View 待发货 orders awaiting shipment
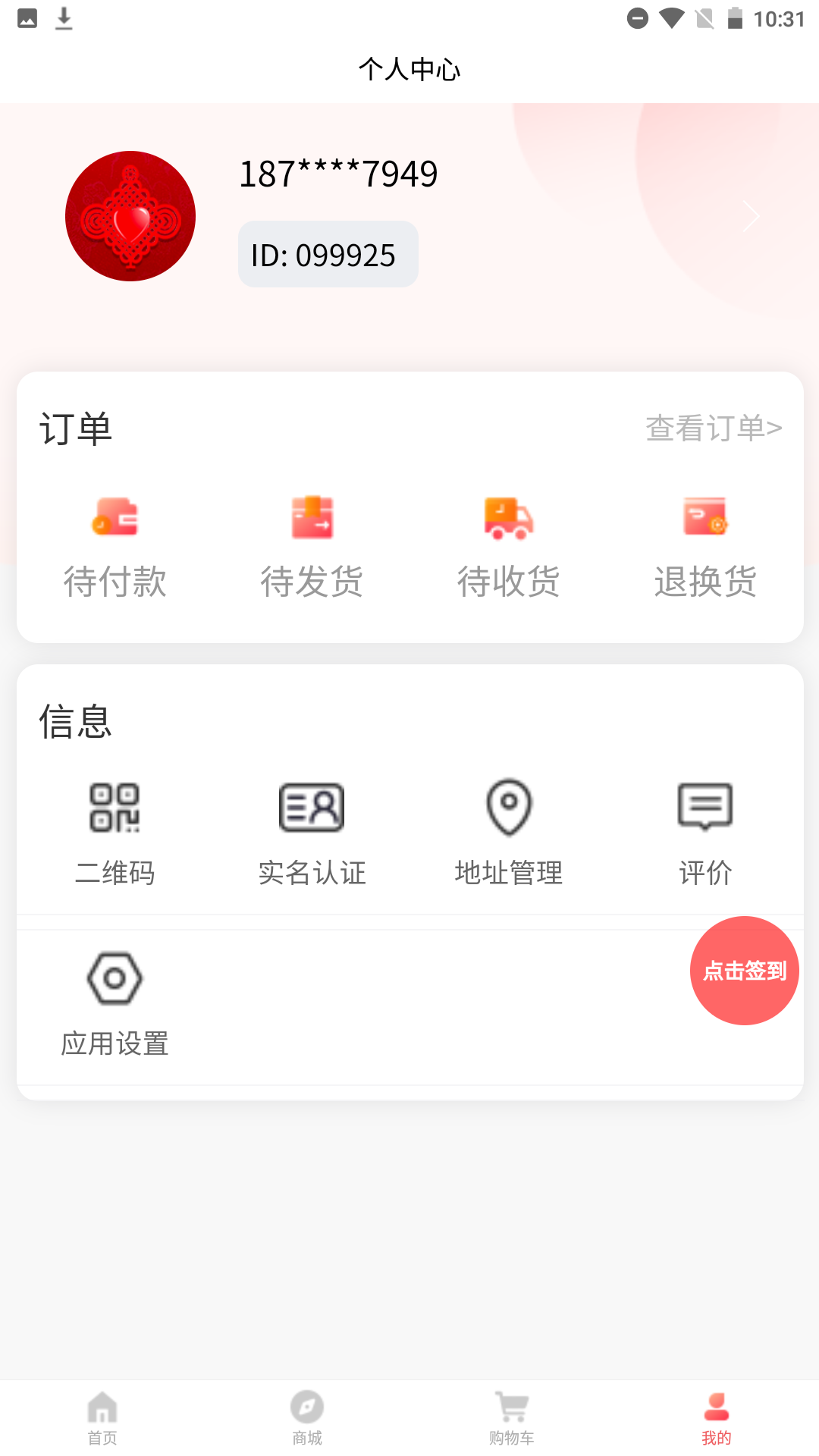The image size is (819, 1456). coord(312,546)
